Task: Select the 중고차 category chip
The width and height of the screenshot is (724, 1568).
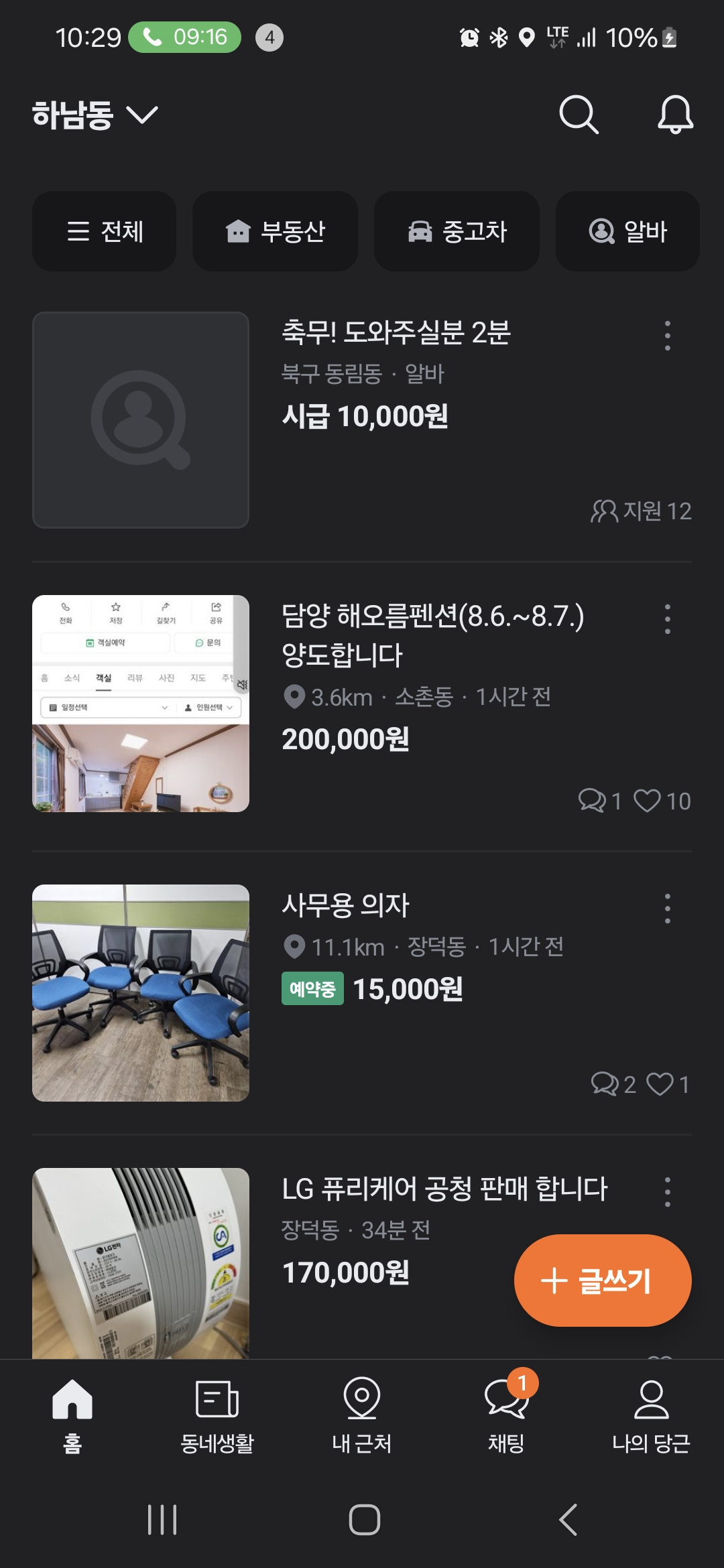Action: click(457, 231)
